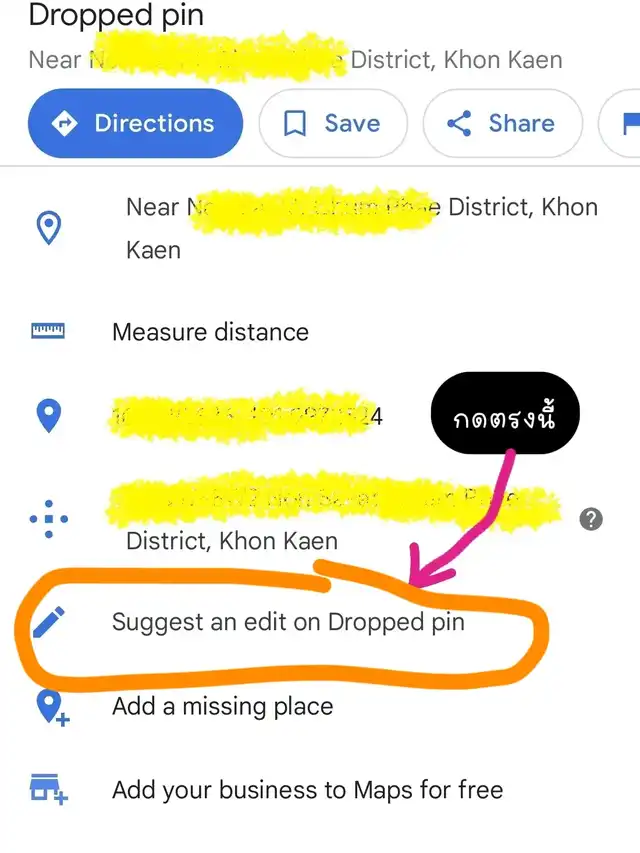Tap the blue Directions button
Viewport: 640px width, 853px height.
tap(135, 123)
